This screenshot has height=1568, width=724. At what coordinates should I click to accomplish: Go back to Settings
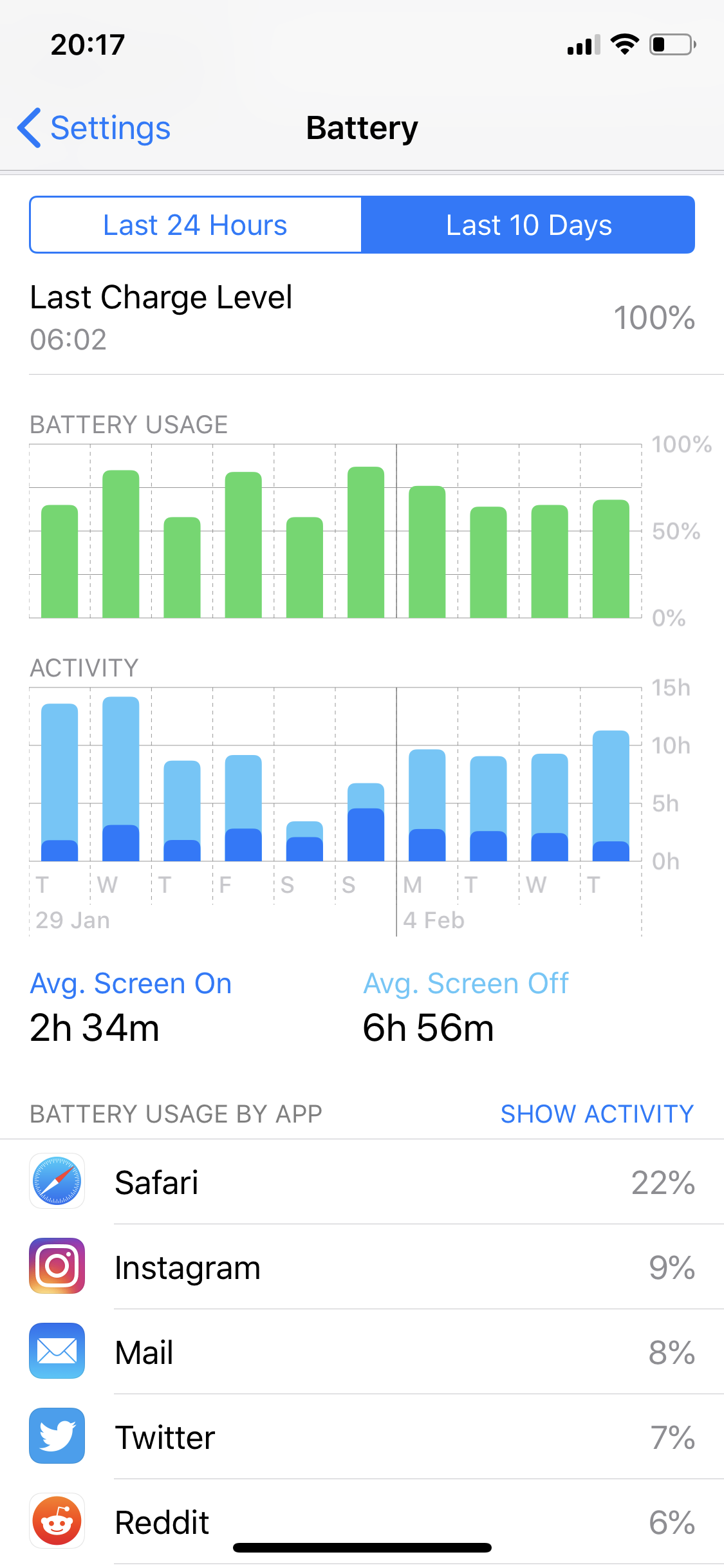(94, 128)
